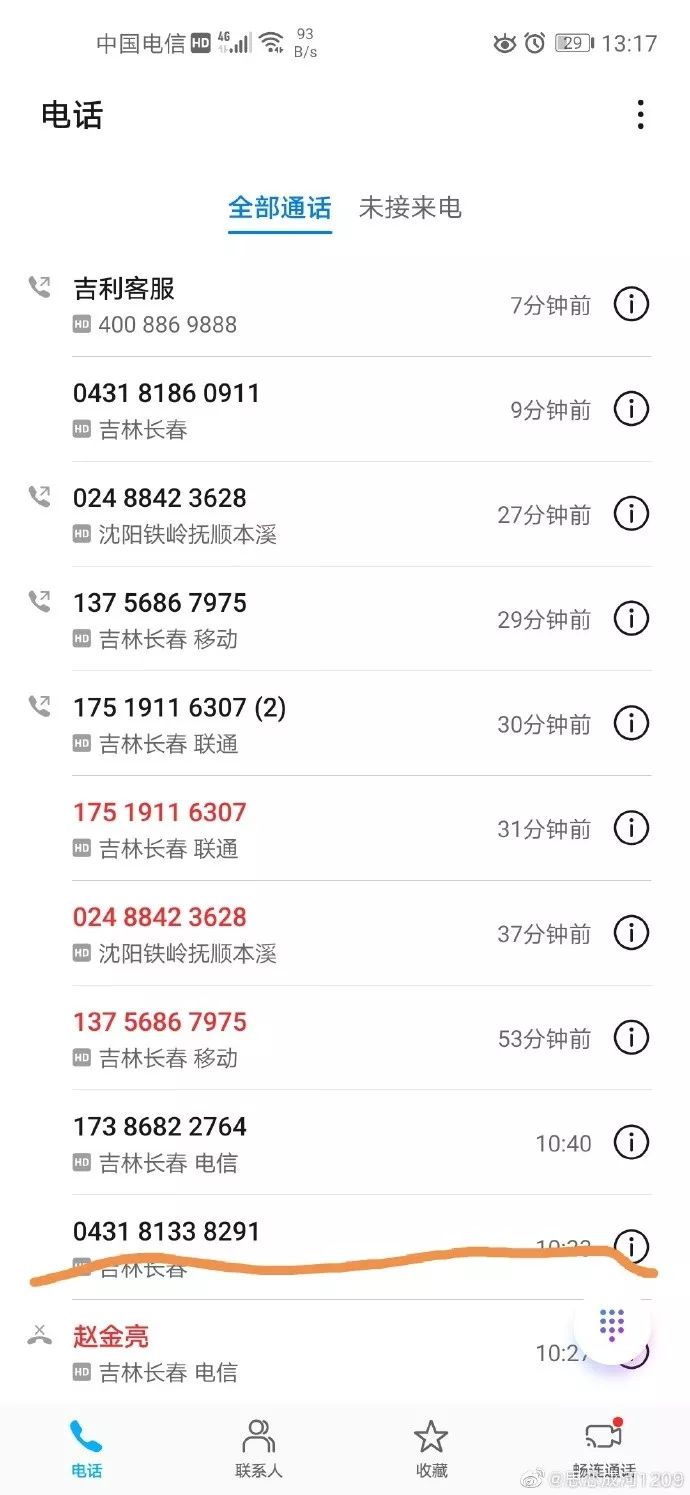Screen dimensions: 690x1495
Task: Switch to the 畅连通话 tab
Action: [604, 1449]
